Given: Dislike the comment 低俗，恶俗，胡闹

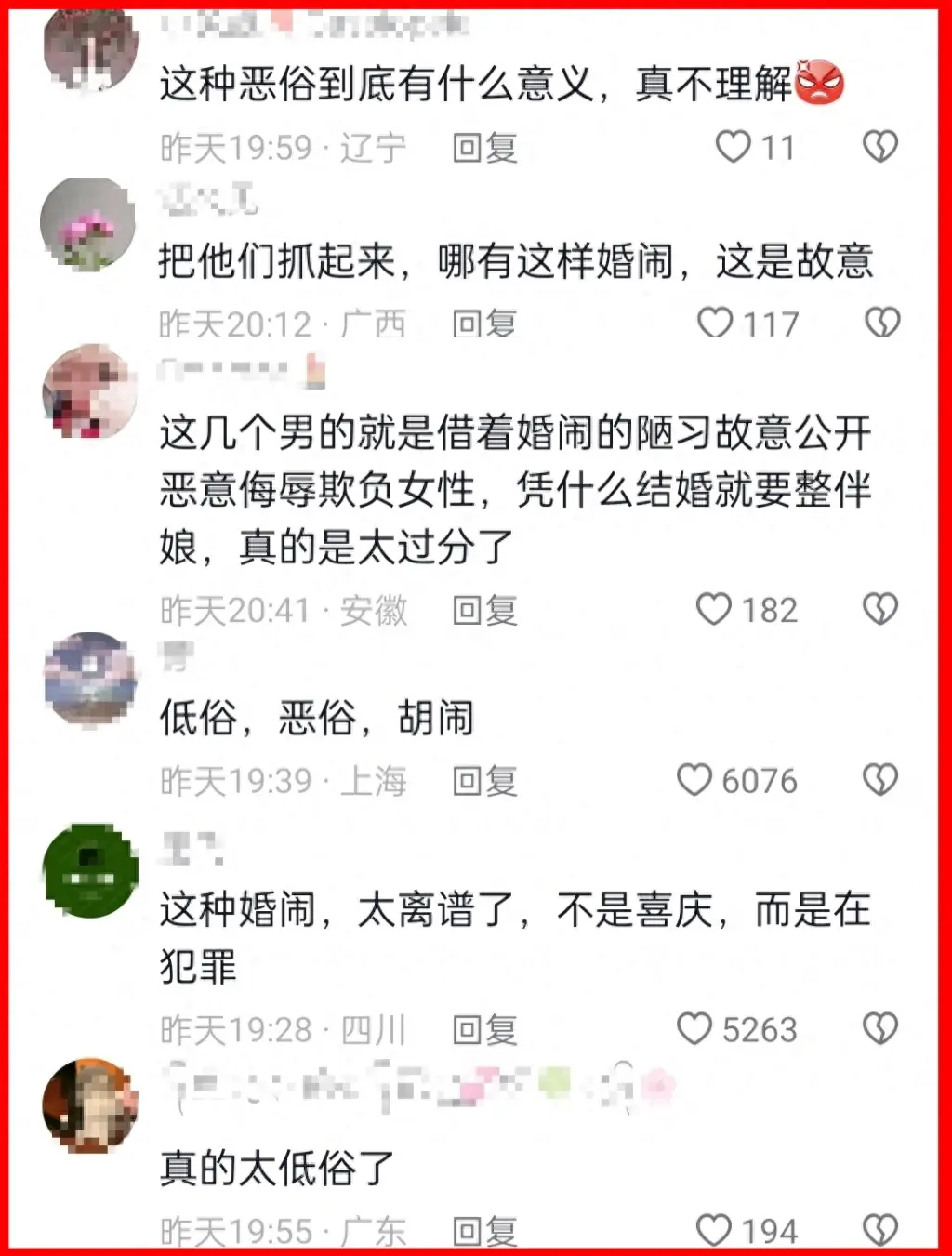Looking at the screenshot, I should point(880,780).
